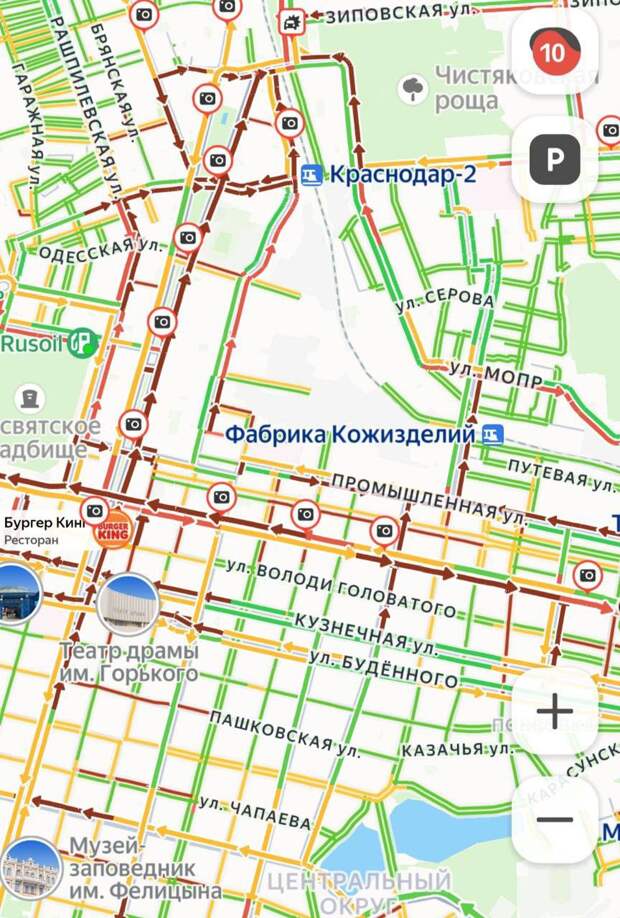The width and height of the screenshot is (620, 918).
Task: Zoom in with the plus button
Action: (554, 712)
